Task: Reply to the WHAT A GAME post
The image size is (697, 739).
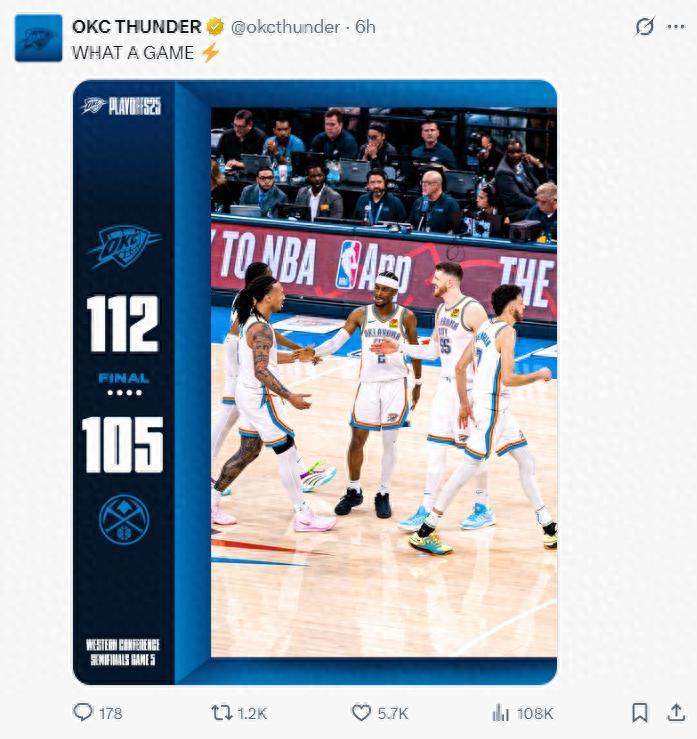Action: tap(84, 712)
